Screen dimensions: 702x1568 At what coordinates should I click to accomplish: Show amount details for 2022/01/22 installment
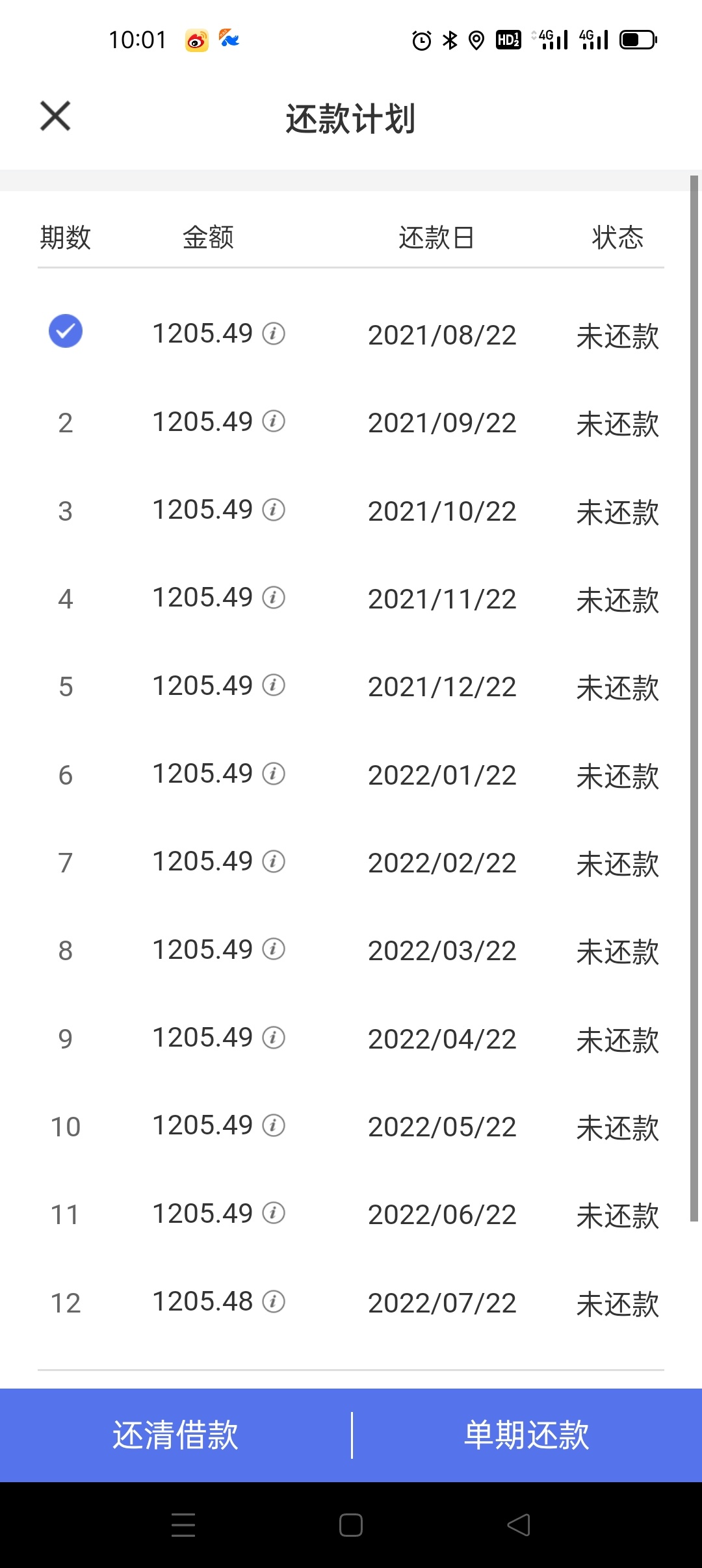(x=274, y=774)
